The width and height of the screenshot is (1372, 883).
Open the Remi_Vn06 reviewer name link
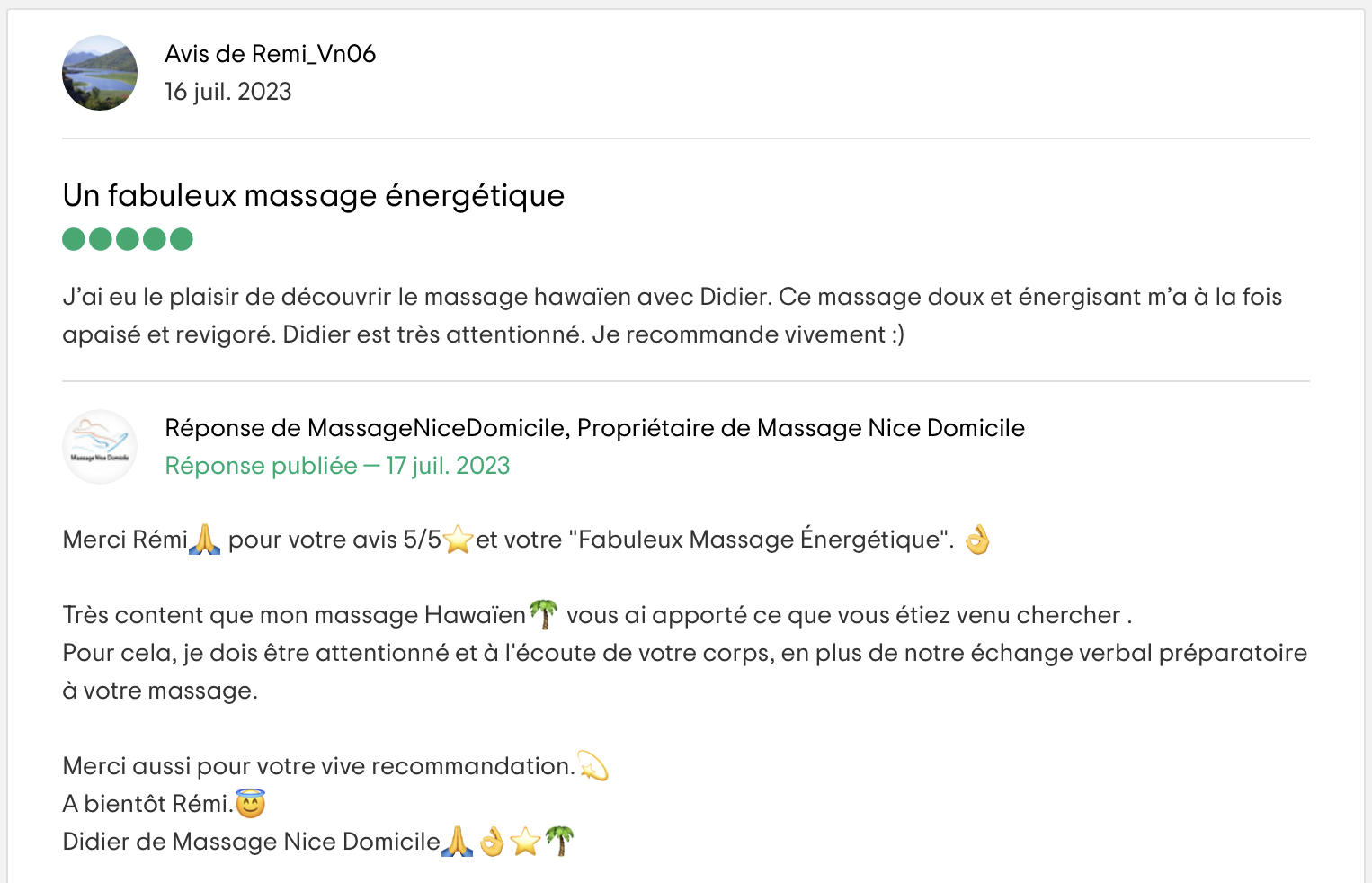[313, 54]
